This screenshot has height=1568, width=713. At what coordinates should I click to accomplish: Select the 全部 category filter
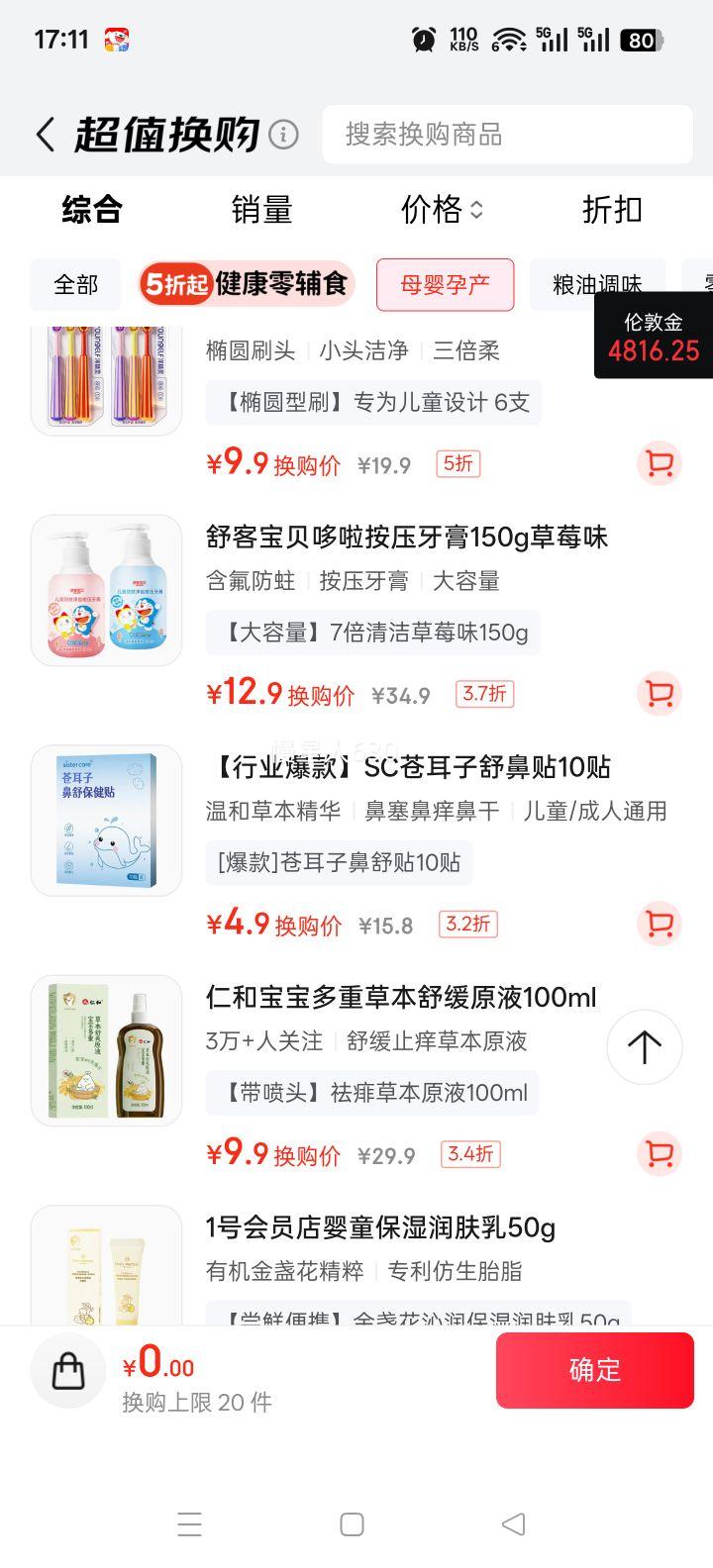(x=75, y=285)
